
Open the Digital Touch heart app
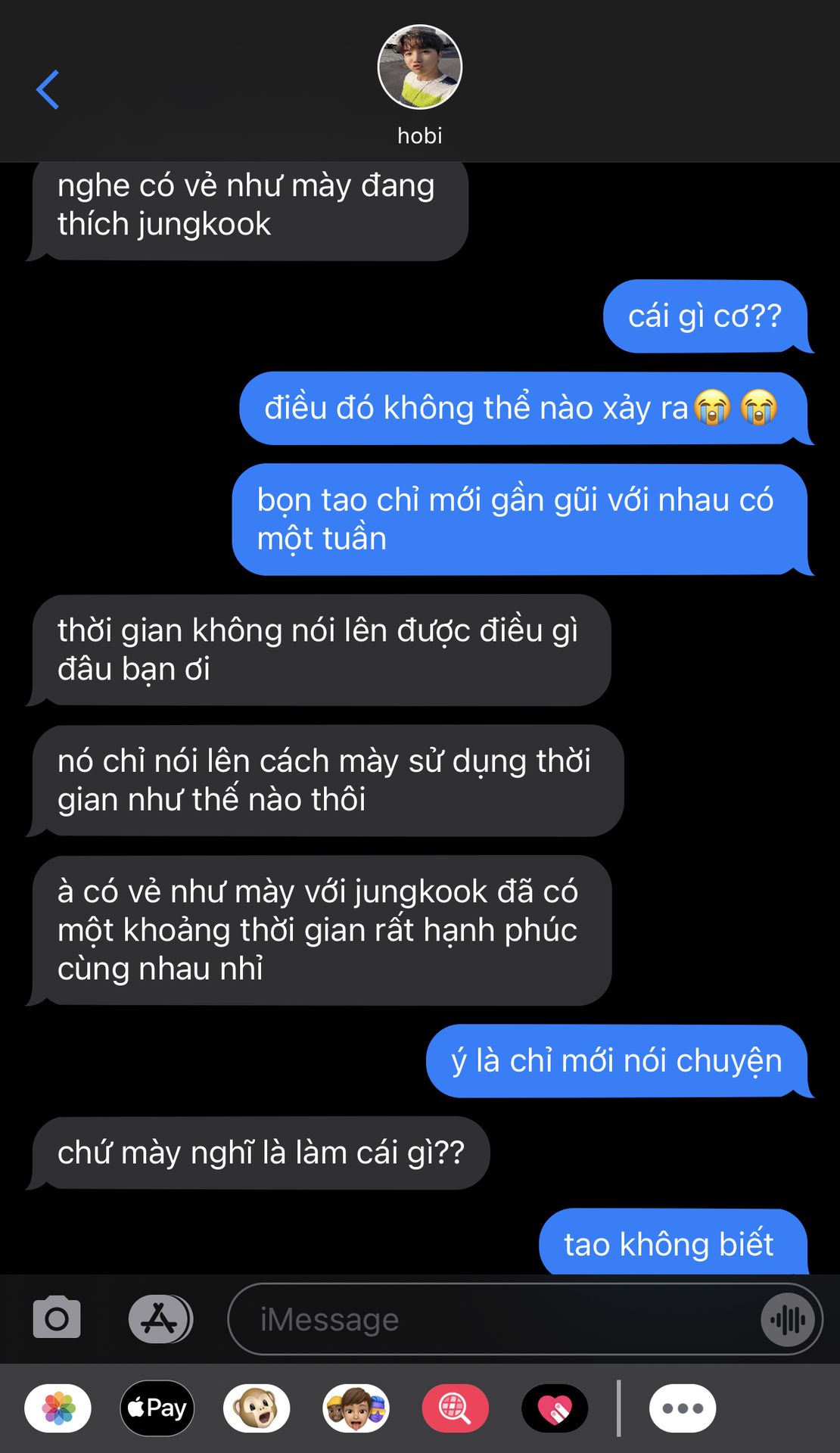click(x=555, y=1408)
